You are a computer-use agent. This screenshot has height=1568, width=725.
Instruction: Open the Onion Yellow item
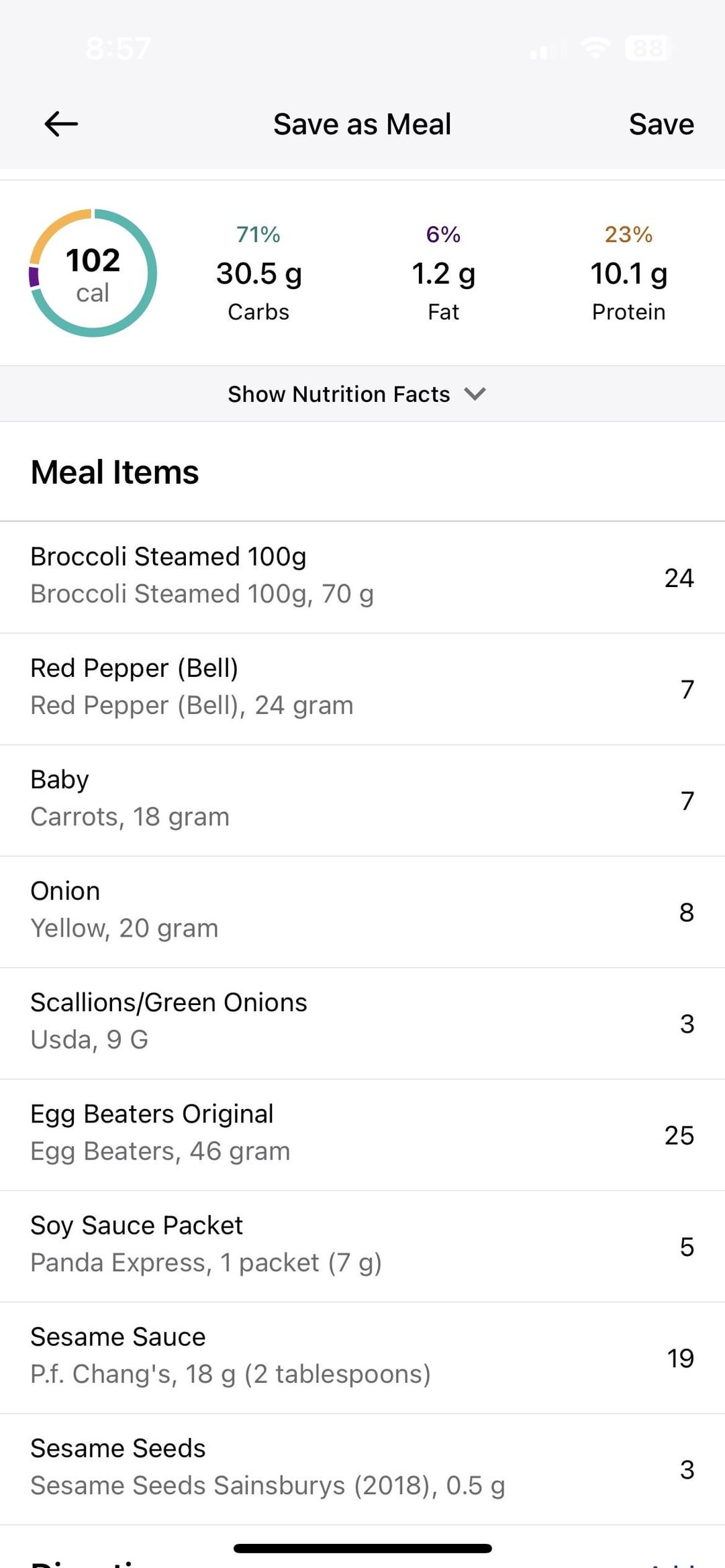[x=362, y=912]
